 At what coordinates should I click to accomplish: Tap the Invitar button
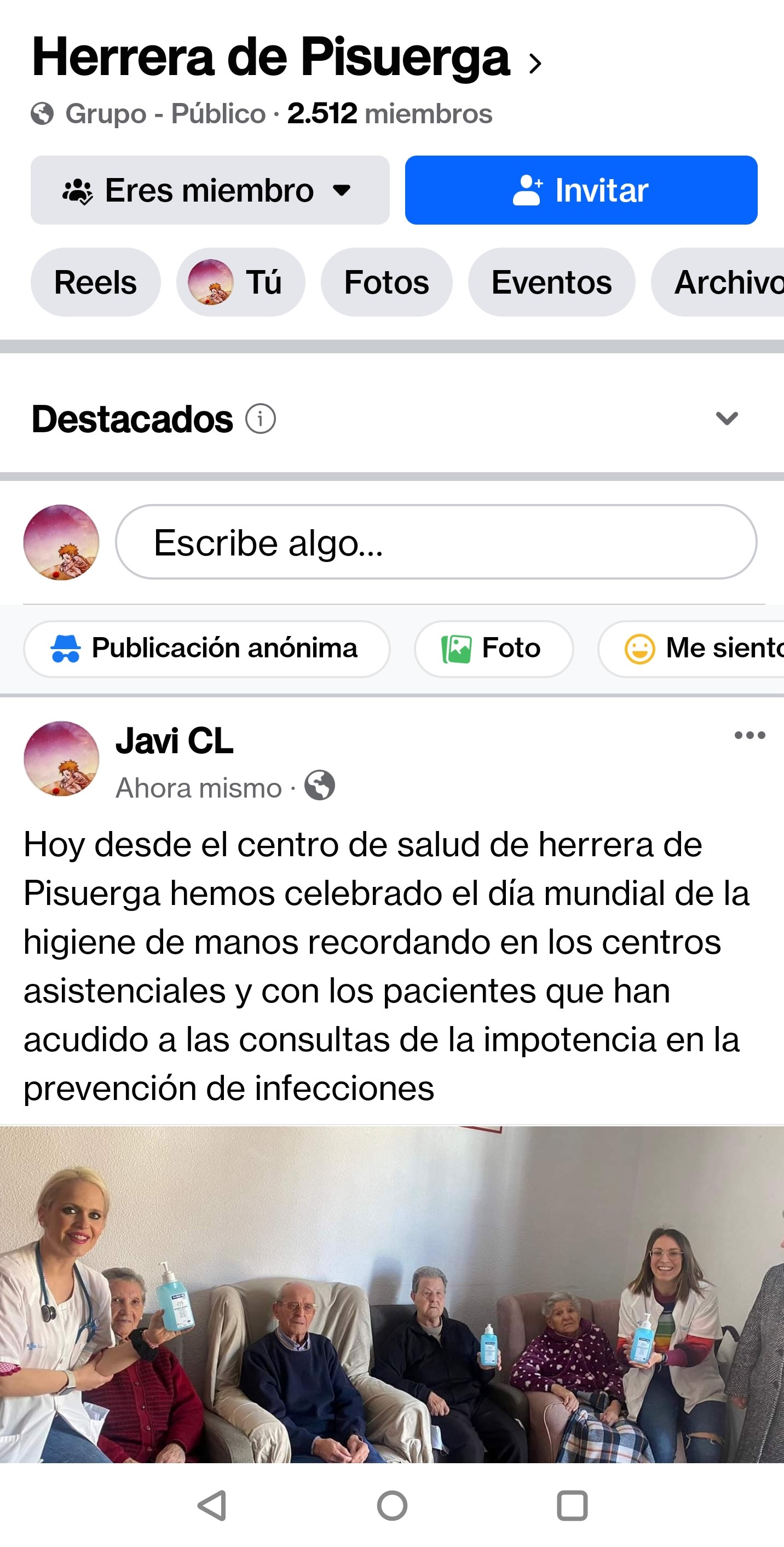(x=580, y=191)
